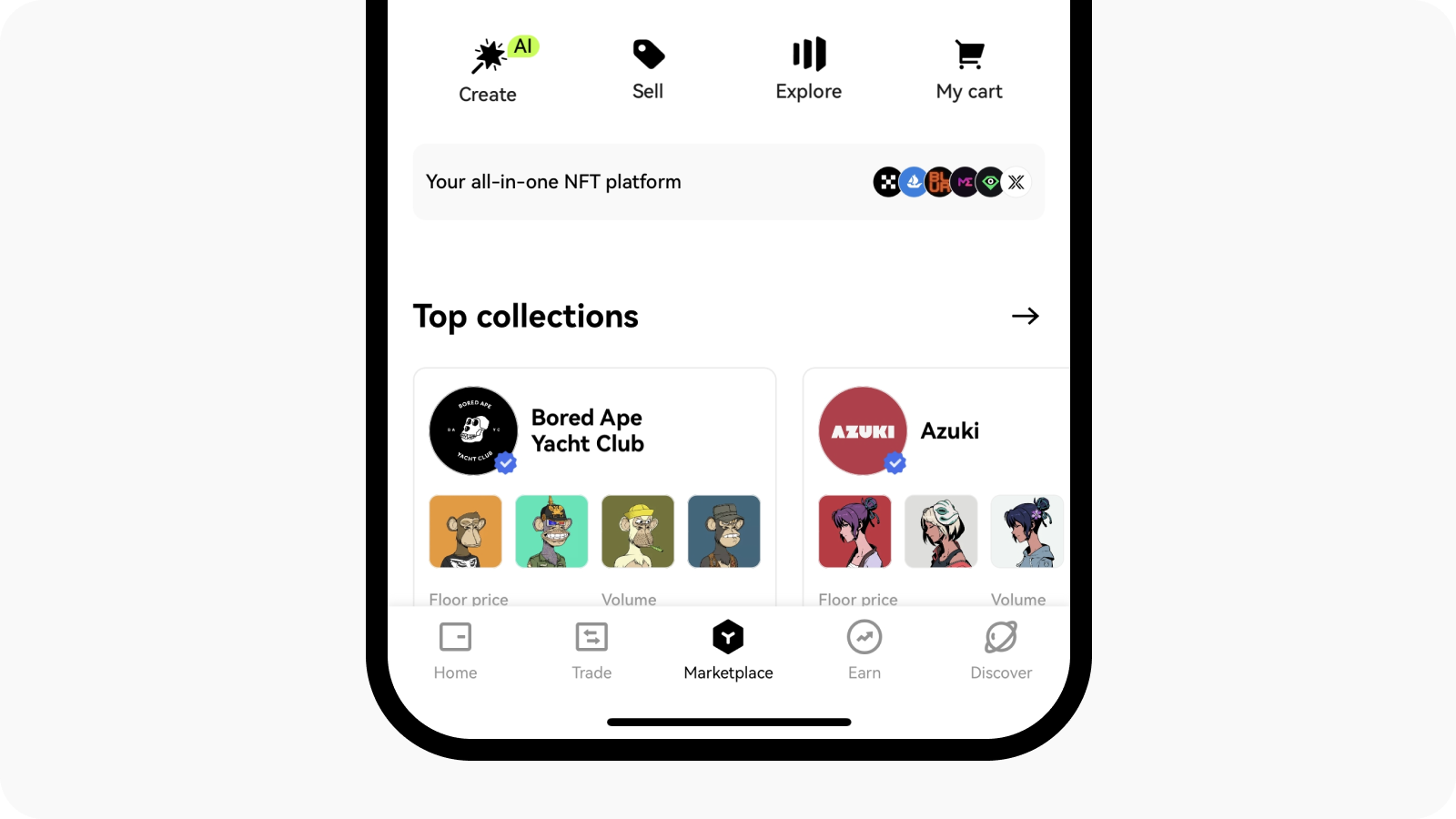View My cart
1456x819 pixels.
969,69
